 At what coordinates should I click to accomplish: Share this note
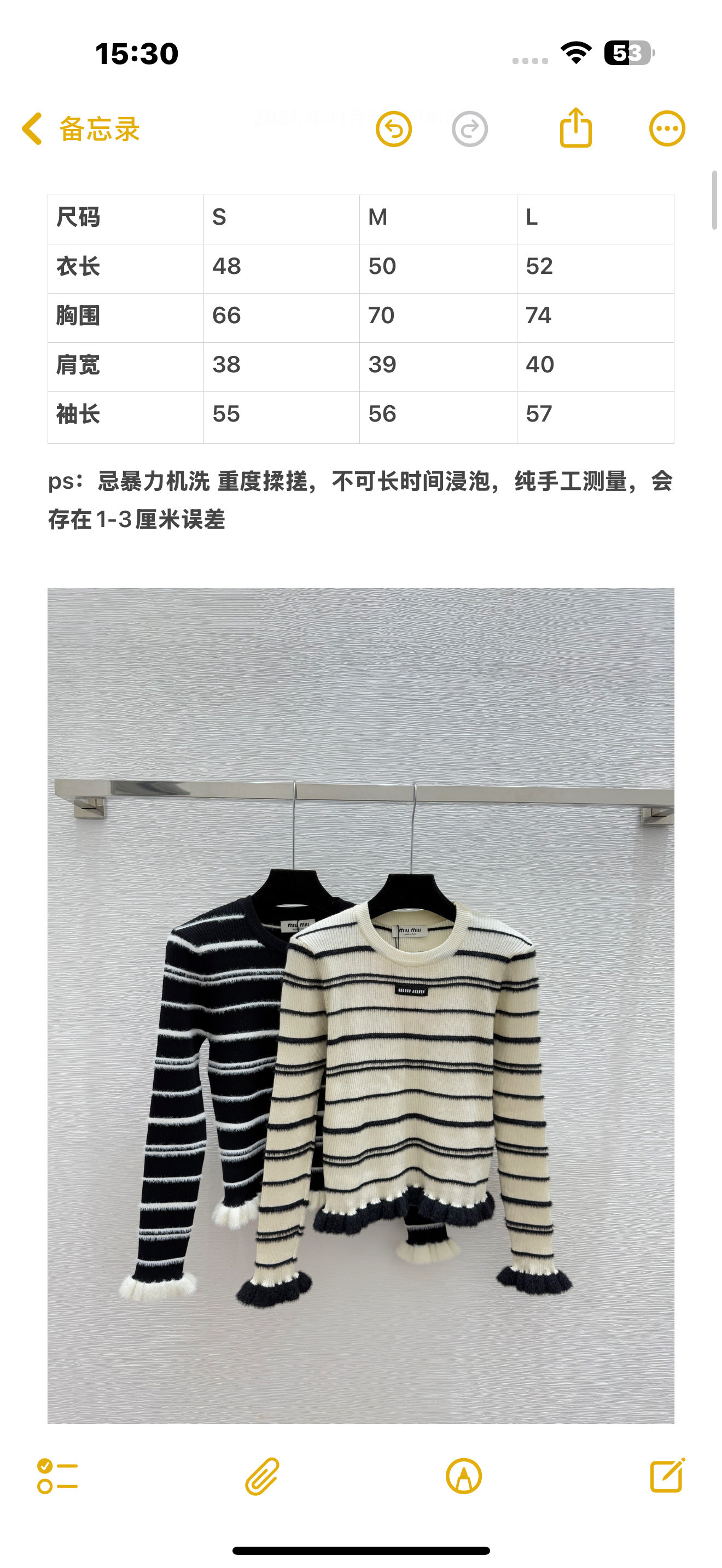click(x=575, y=128)
